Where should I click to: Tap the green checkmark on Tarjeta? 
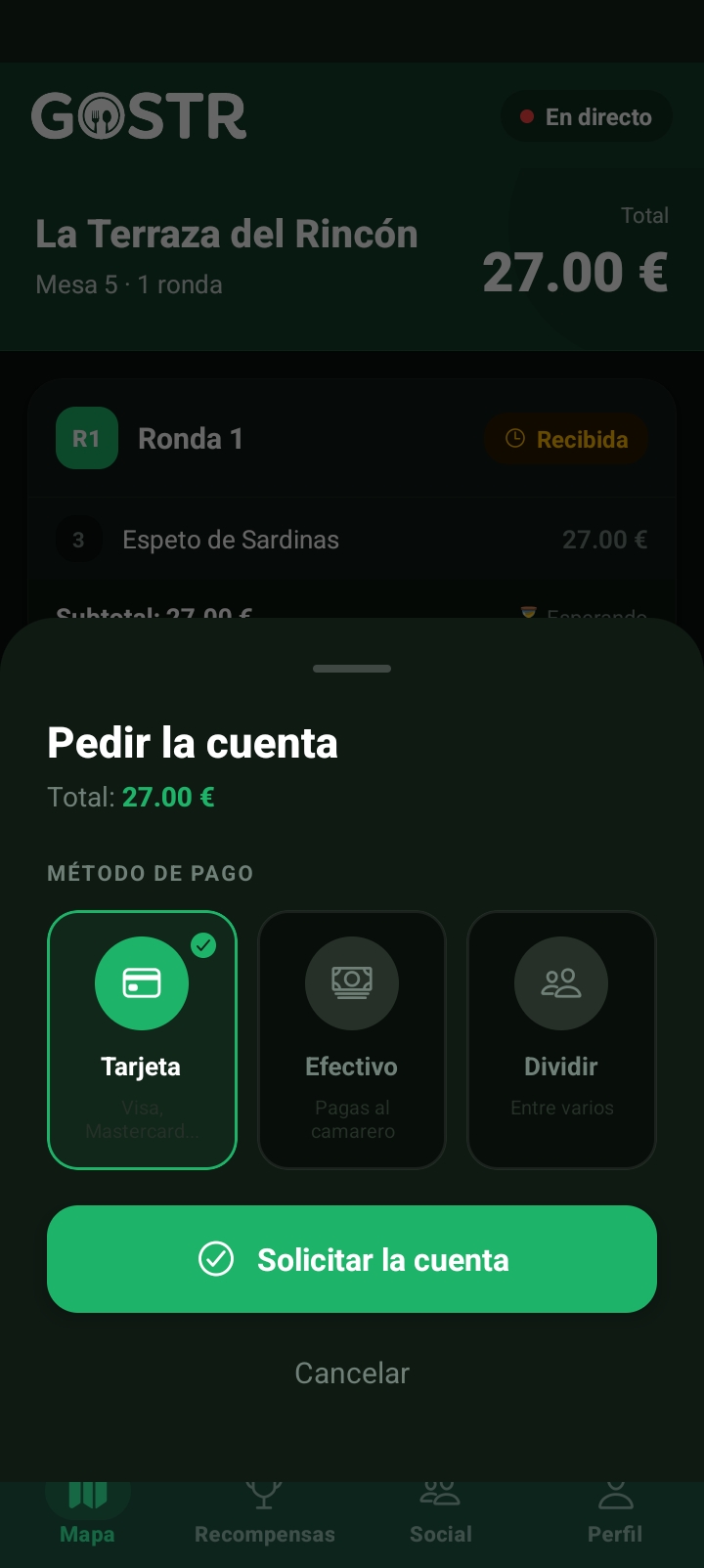coord(205,945)
